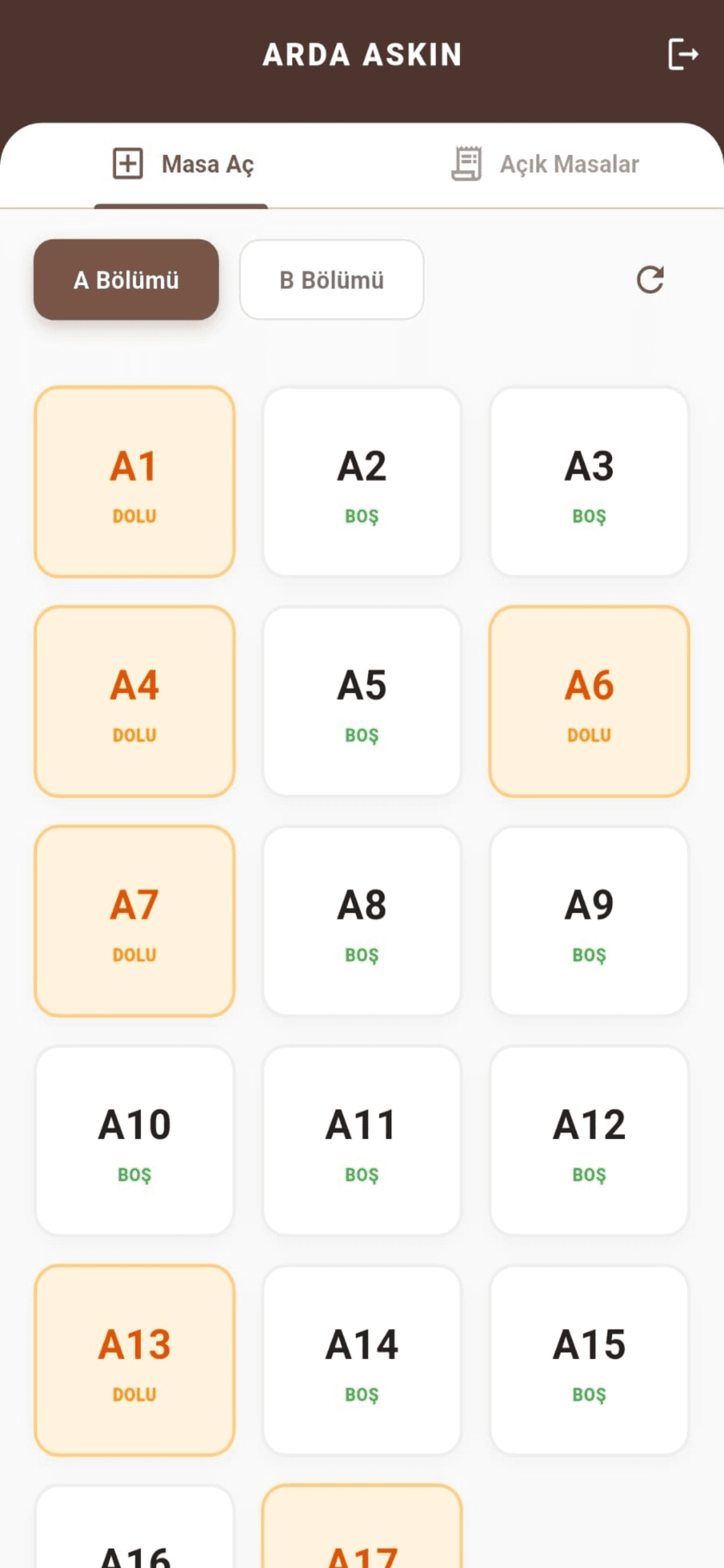Open occupied table A1
The width and height of the screenshot is (724, 1568).
point(135,481)
